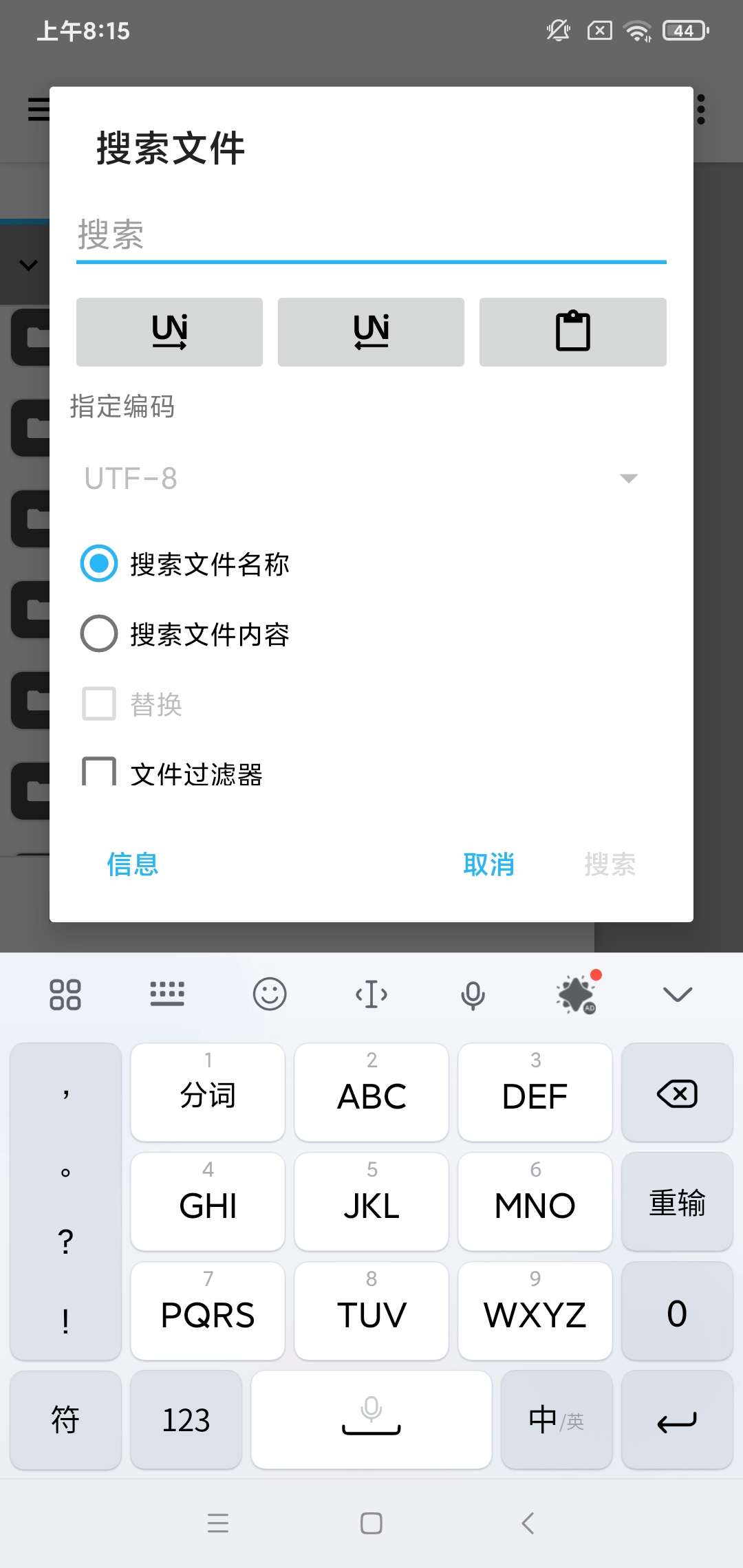743x1568 pixels.
Task: Open the keyboard cursor movement tool
Action: click(371, 994)
